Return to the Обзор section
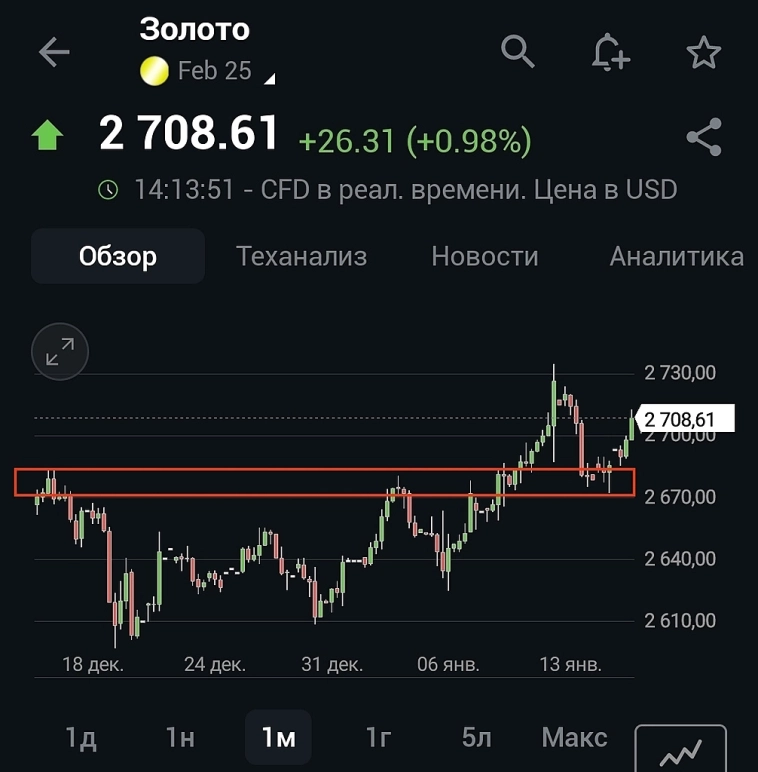758x772 pixels. point(117,256)
